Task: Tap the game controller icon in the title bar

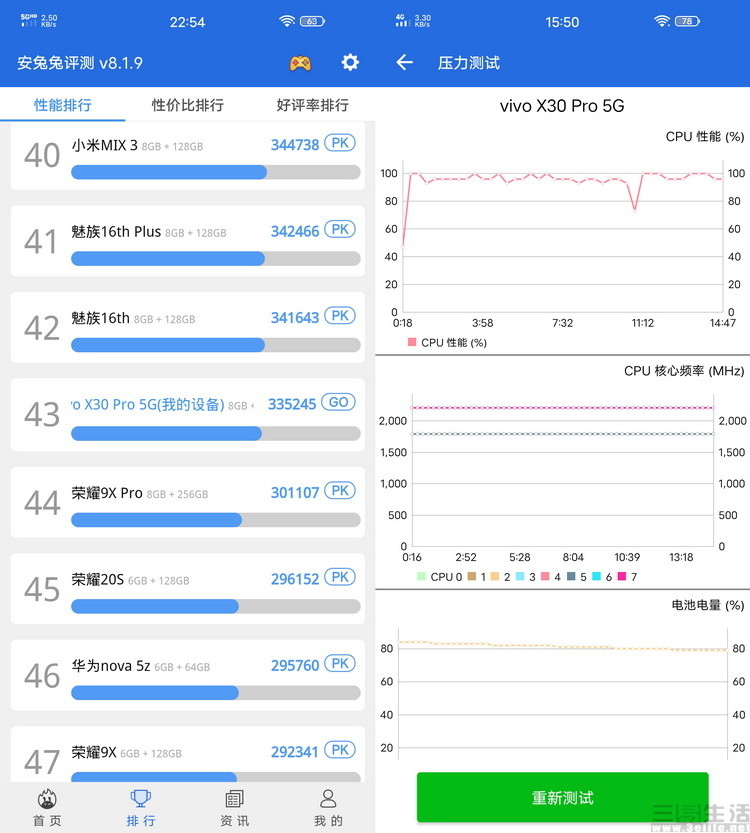Action: (298, 62)
